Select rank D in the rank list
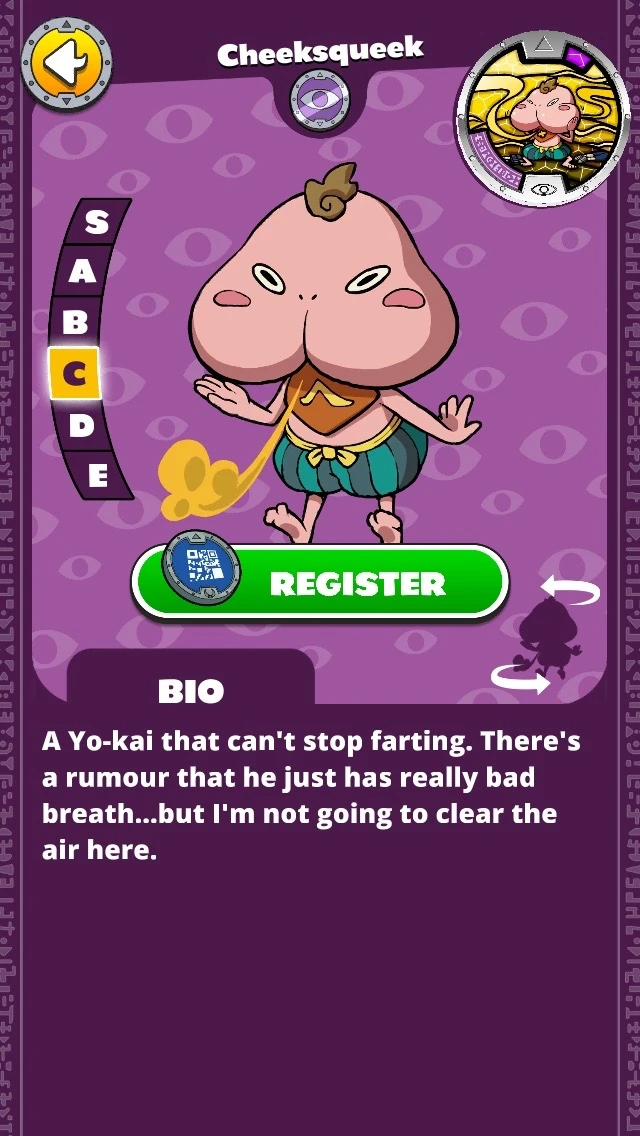The height and width of the screenshot is (1136, 640). coord(82,426)
